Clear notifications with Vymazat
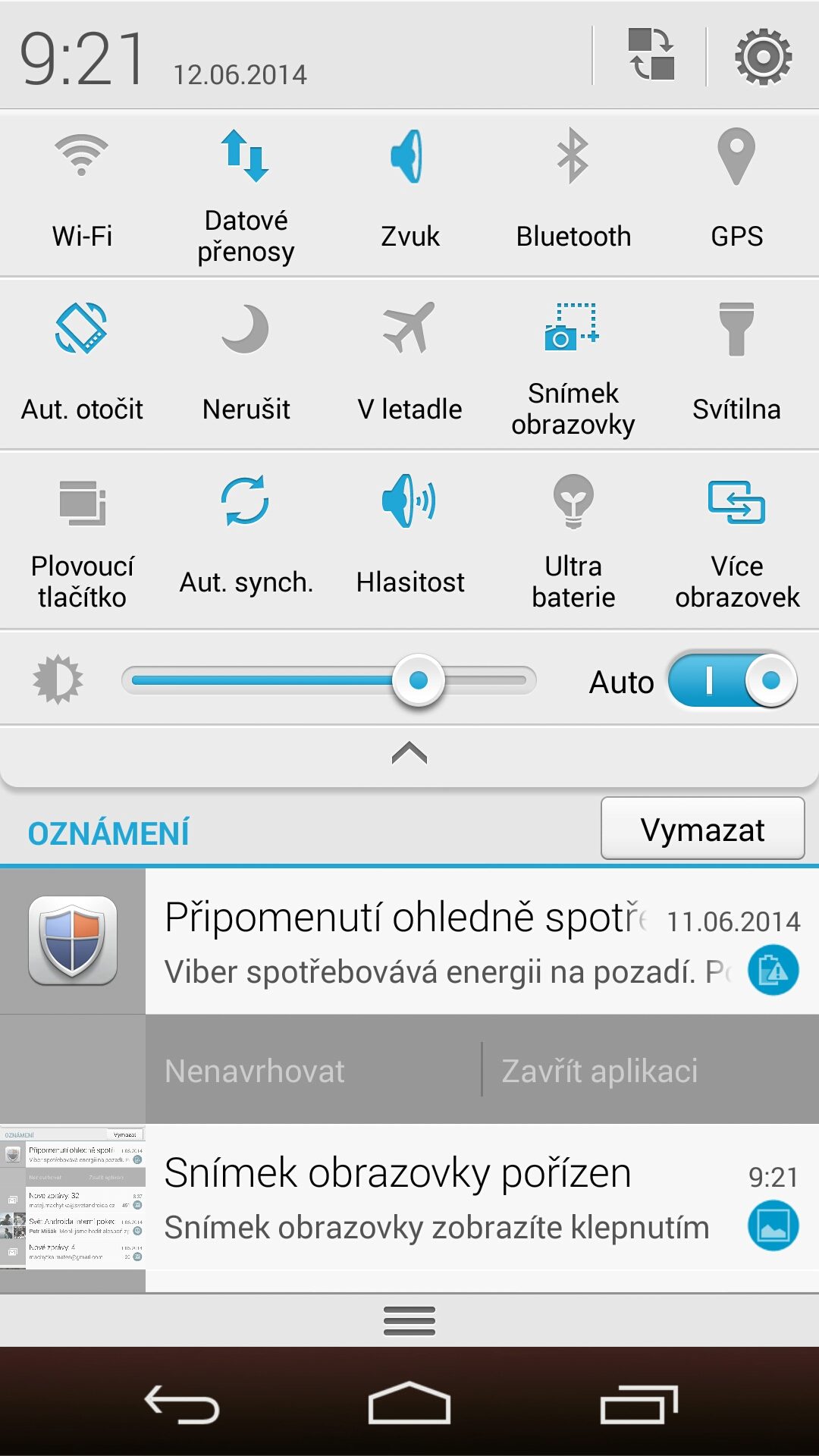Image resolution: width=819 pixels, height=1456 pixels. tap(702, 829)
